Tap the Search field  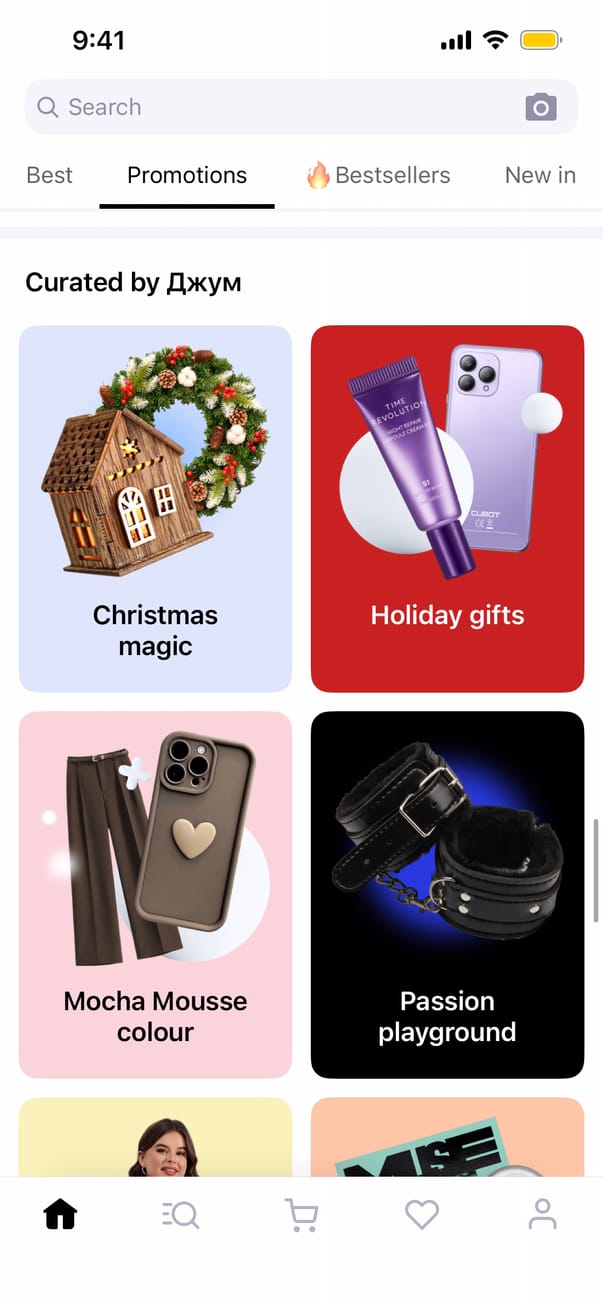pos(270,107)
